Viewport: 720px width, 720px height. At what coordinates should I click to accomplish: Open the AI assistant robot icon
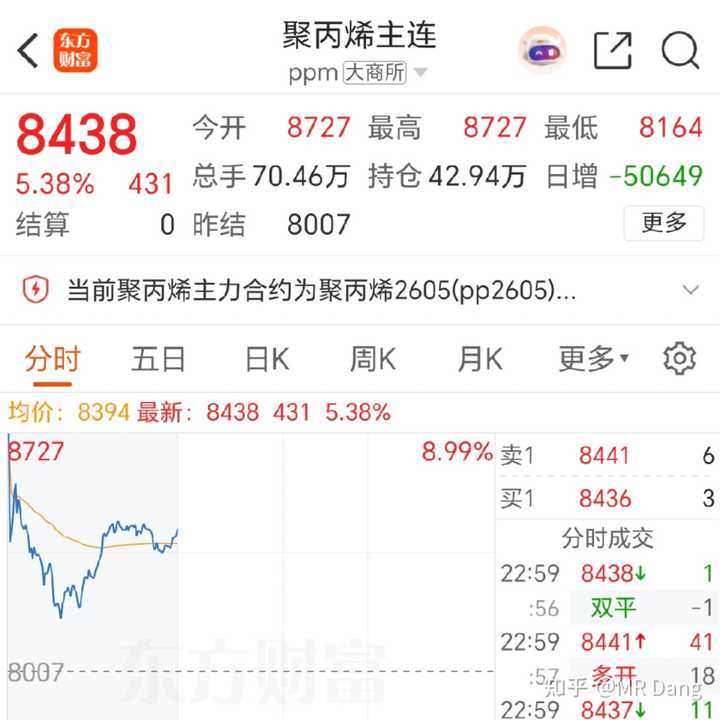point(543,49)
